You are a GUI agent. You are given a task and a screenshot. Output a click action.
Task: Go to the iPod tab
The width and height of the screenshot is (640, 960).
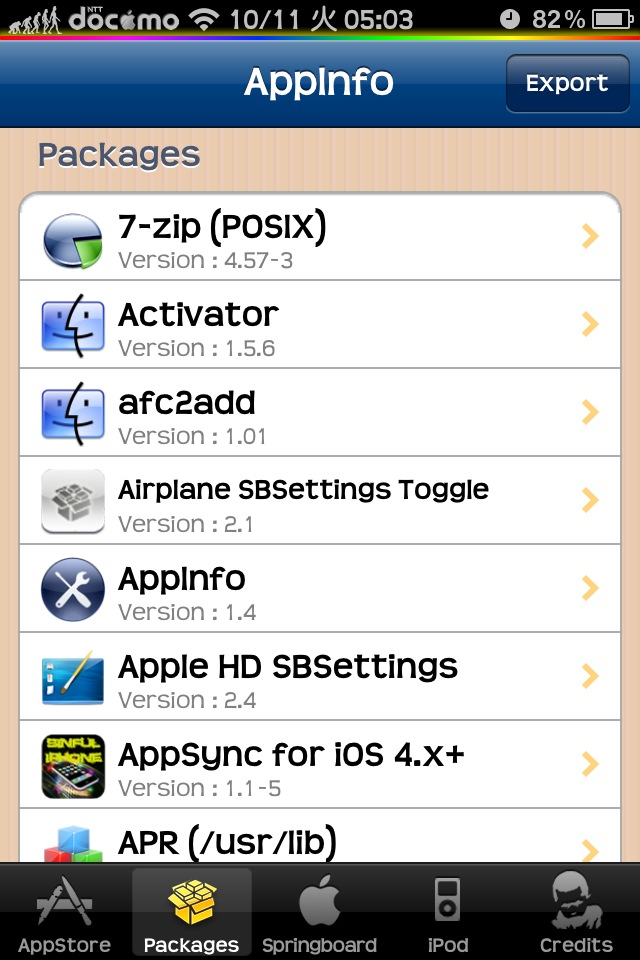447,914
